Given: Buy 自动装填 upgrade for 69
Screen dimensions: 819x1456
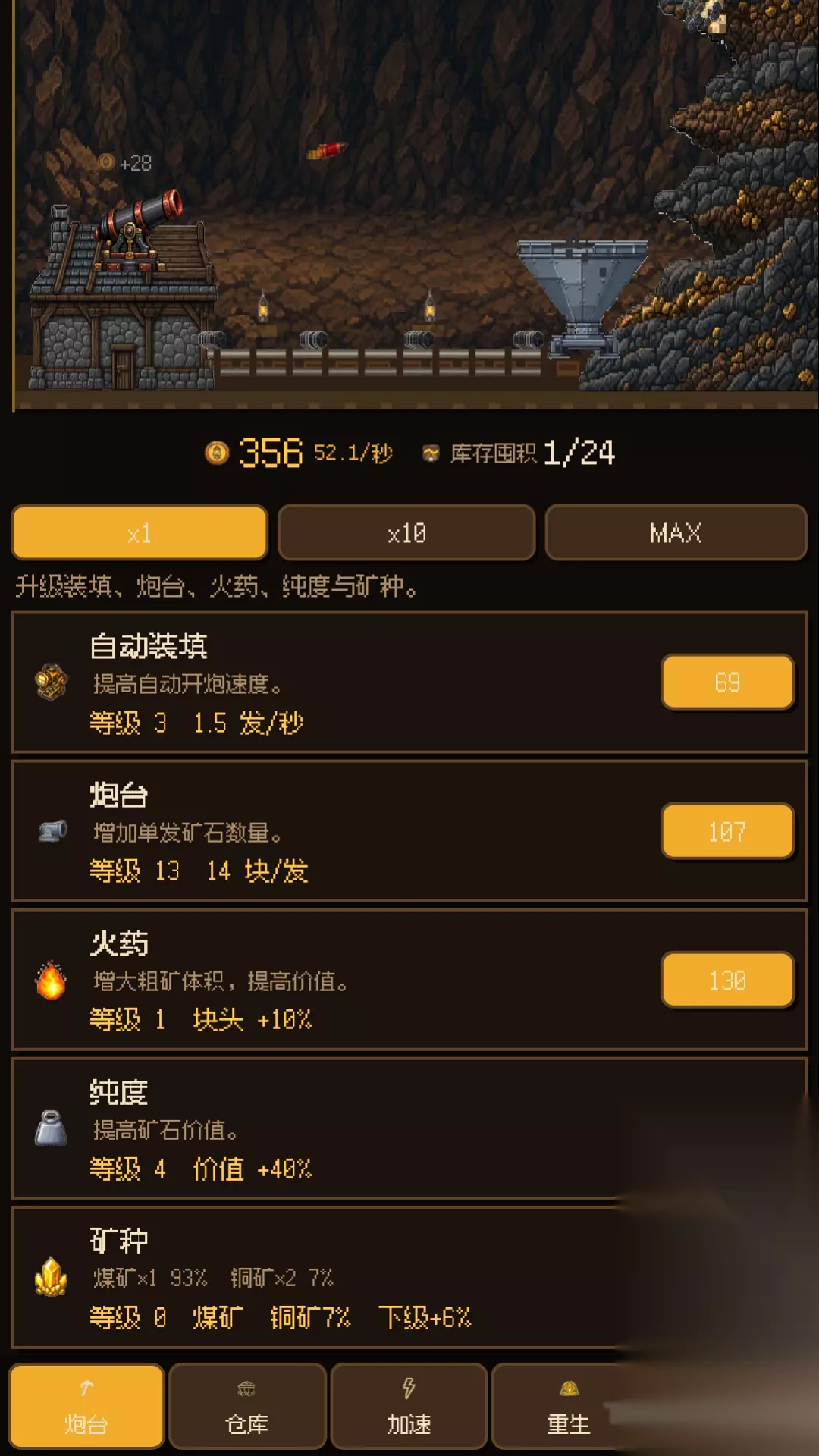Looking at the screenshot, I should (x=728, y=682).
